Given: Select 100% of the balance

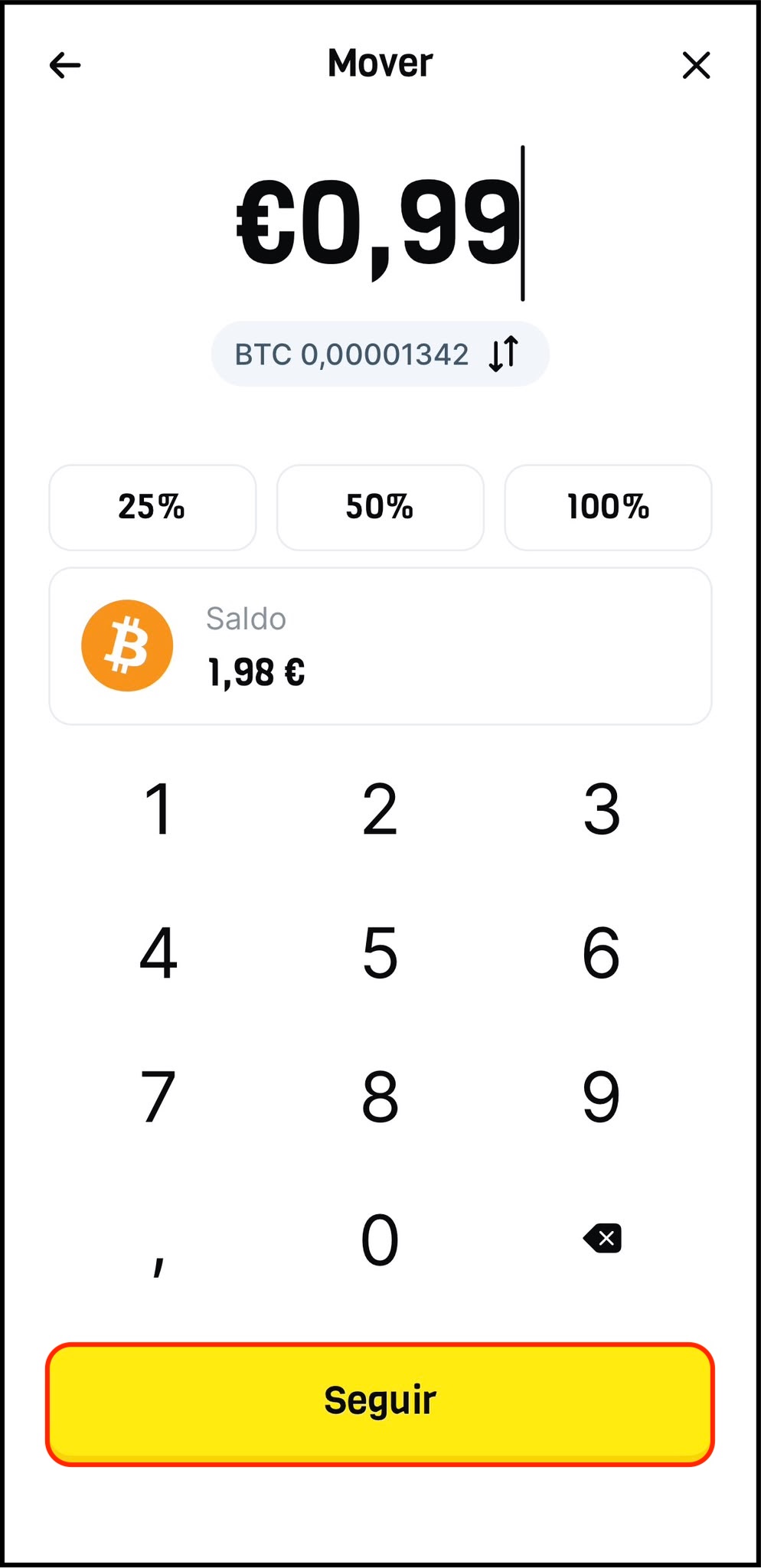Looking at the screenshot, I should [x=608, y=507].
